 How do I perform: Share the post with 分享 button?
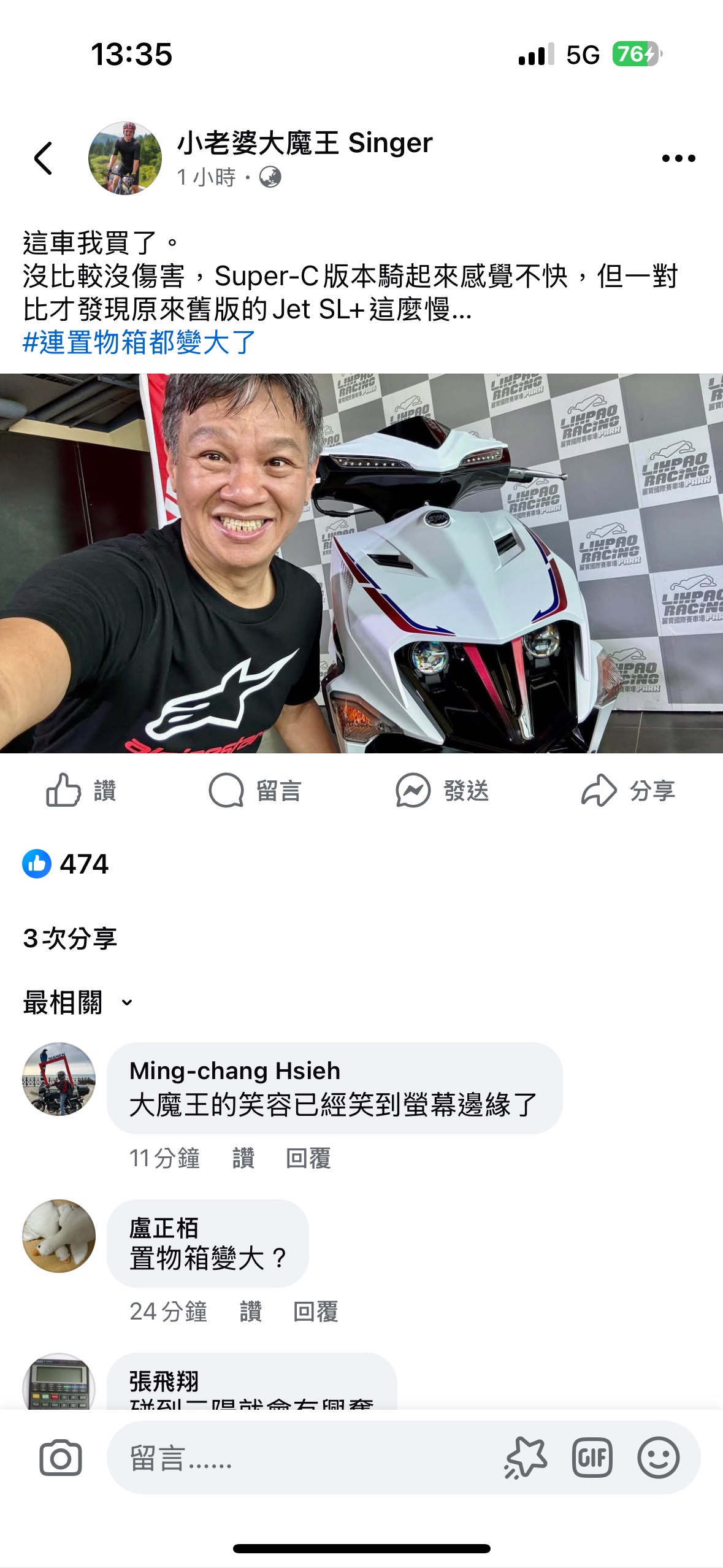628,790
